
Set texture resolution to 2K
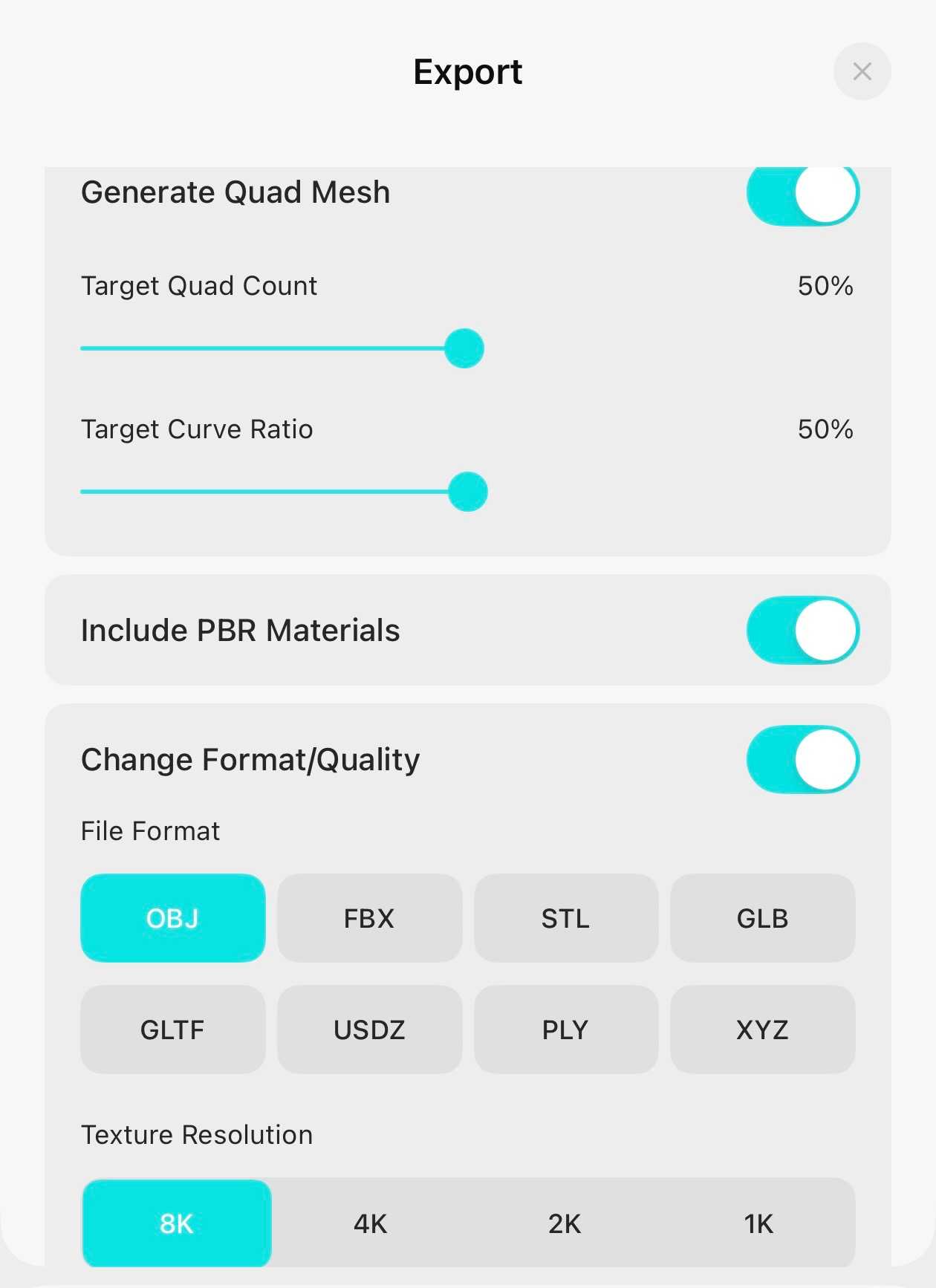[x=565, y=1223]
